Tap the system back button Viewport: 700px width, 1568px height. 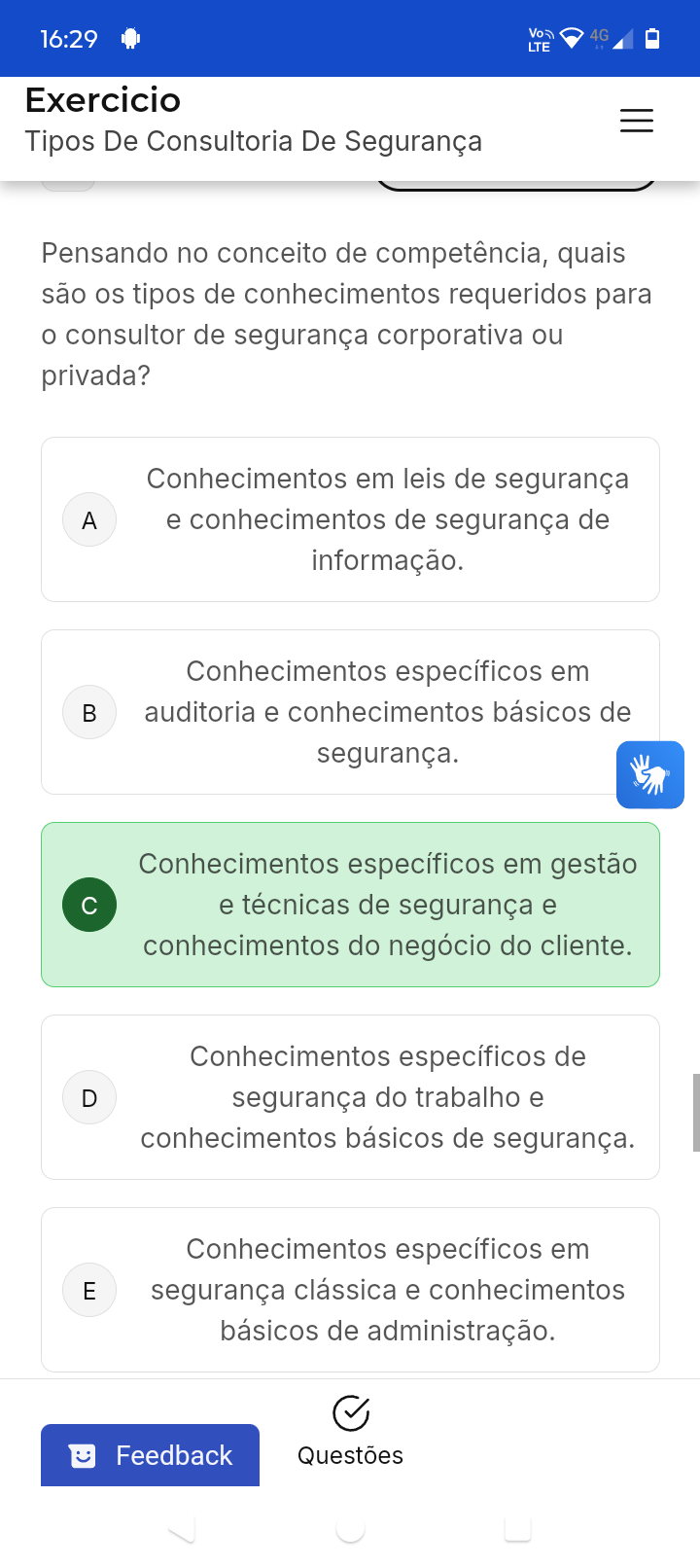(182, 1530)
